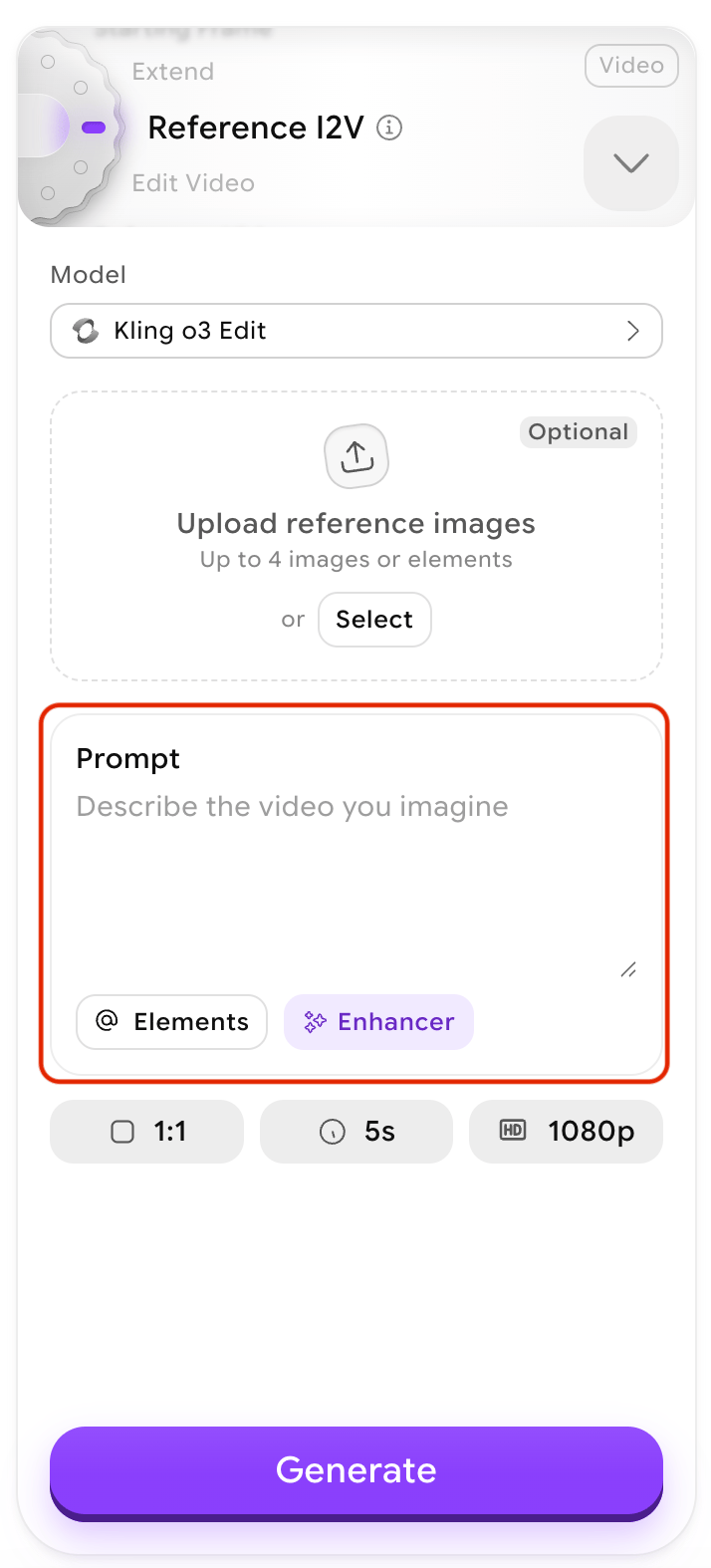This screenshot has height=1568, width=711.
Task: Toggle the prompt Enhancer
Action: 378,1022
